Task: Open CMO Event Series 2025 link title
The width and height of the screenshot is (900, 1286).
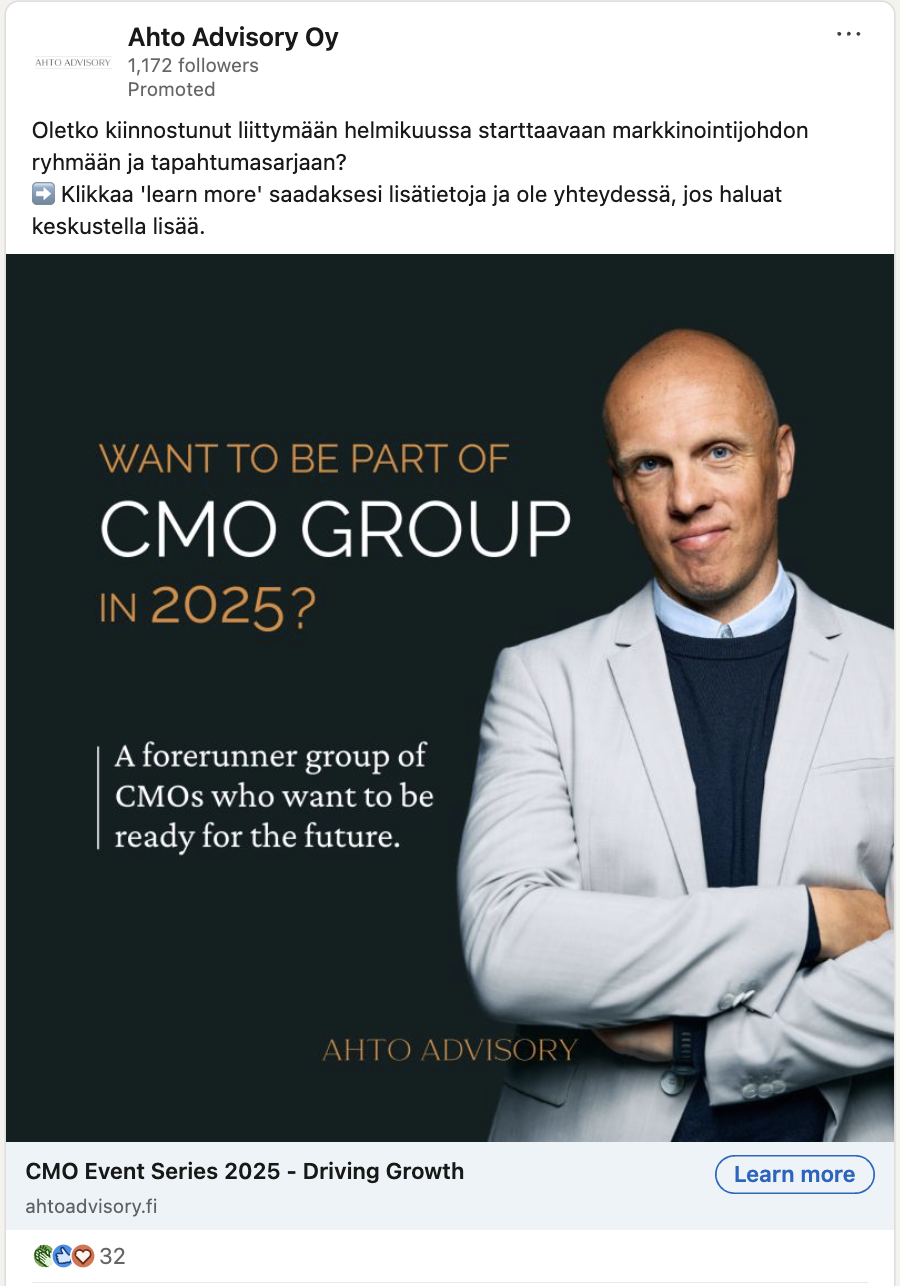Action: point(245,1171)
